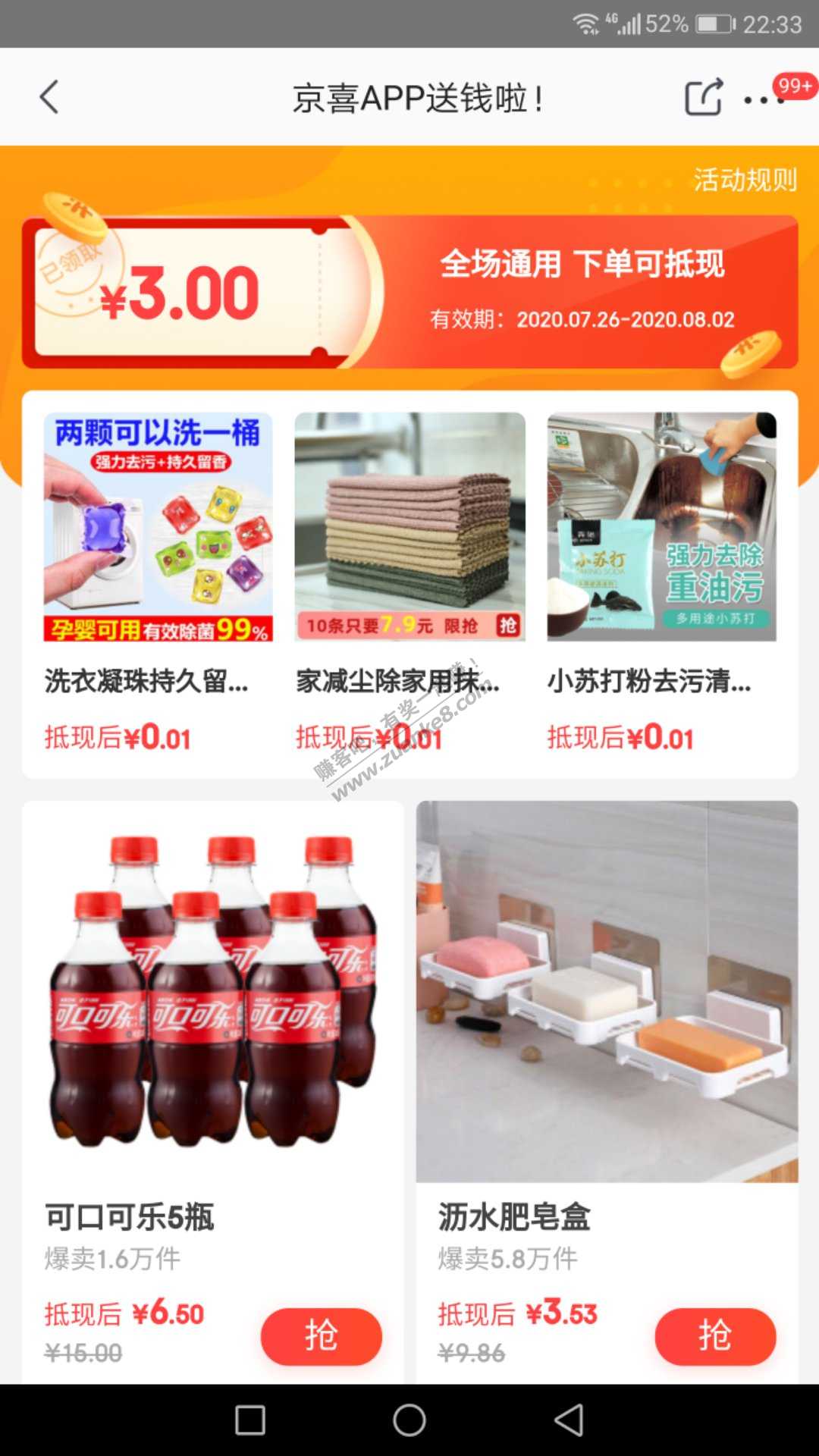819x1456 pixels.
Task: Share this 京喜 promotion page
Action: [x=703, y=97]
